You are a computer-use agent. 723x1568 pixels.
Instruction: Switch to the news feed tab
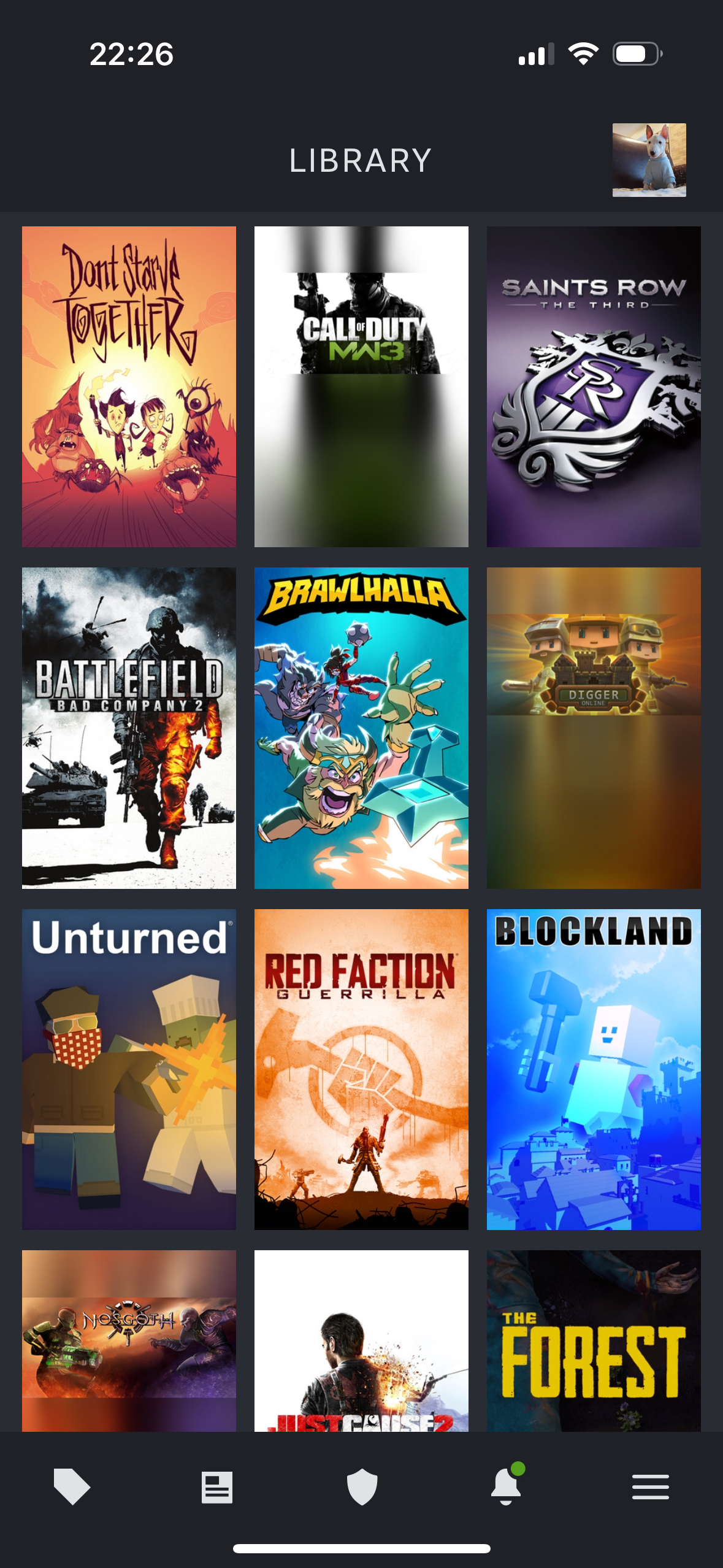tap(217, 1487)
